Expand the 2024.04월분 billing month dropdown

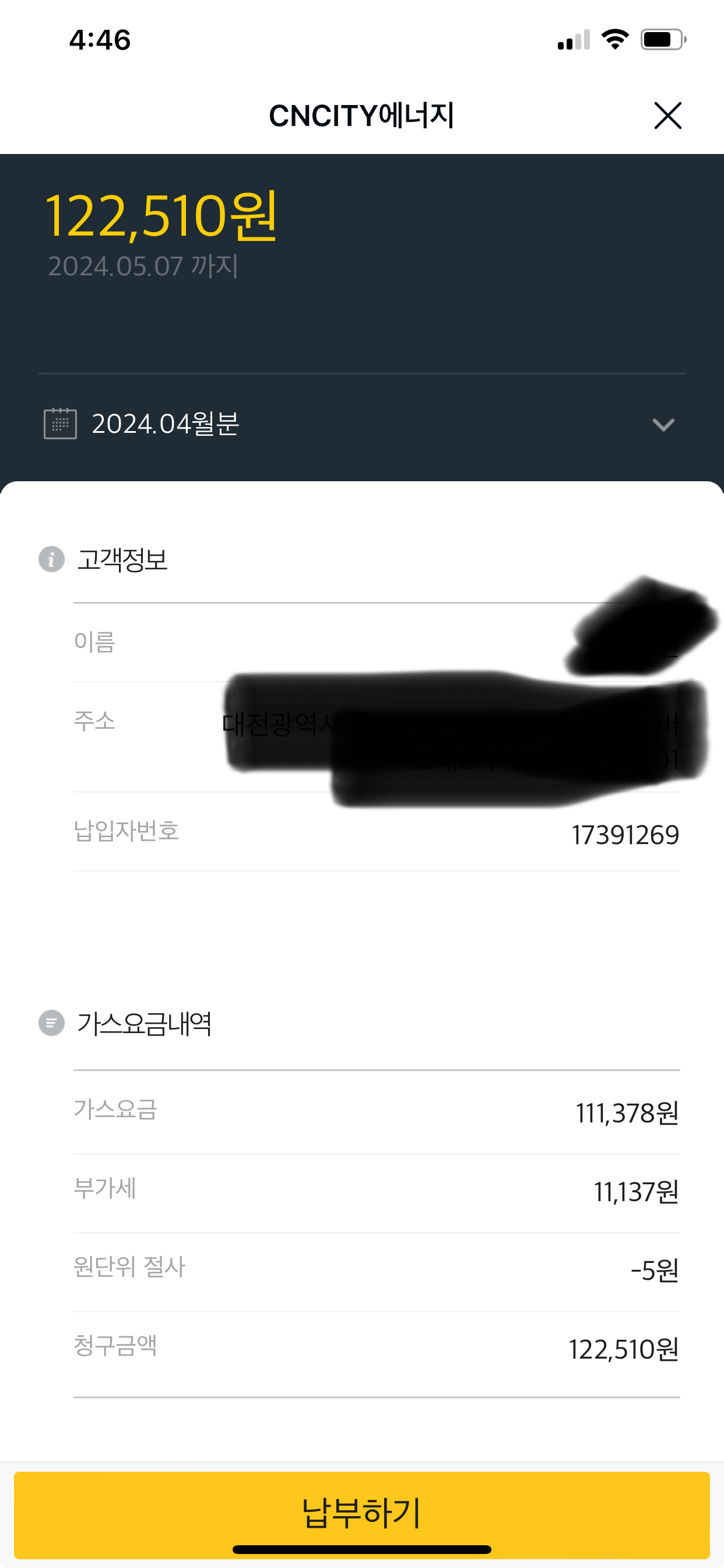coord(361,423)
